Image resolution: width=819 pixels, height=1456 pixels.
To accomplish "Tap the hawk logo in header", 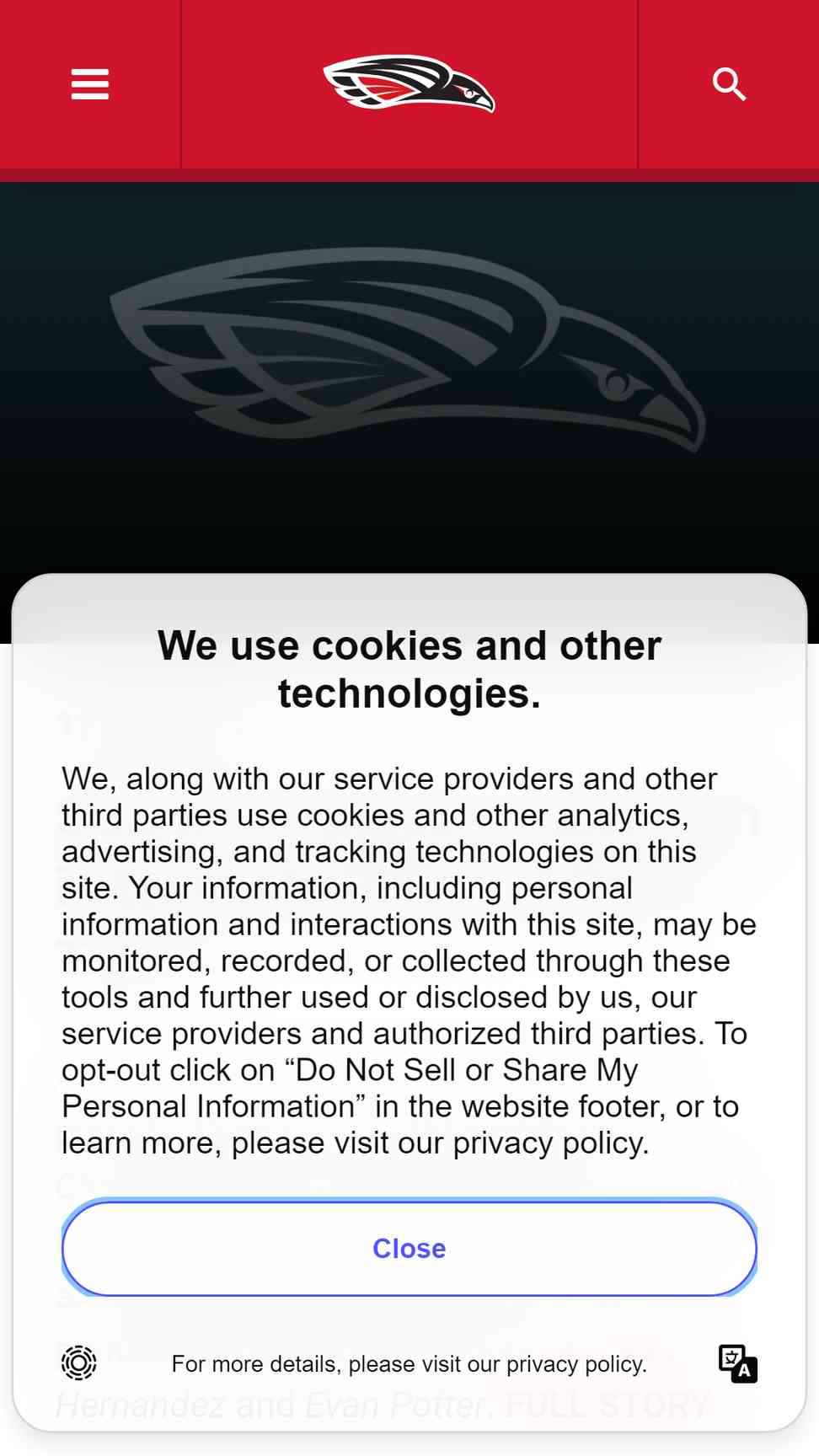I will (409, 83).
